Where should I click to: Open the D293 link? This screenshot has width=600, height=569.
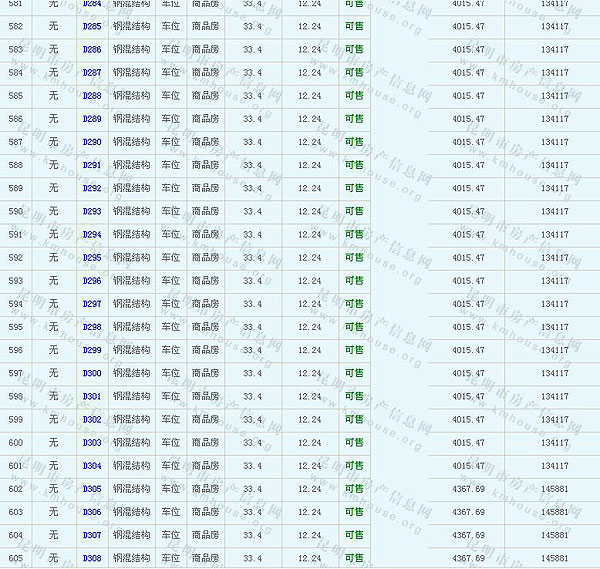91,212
